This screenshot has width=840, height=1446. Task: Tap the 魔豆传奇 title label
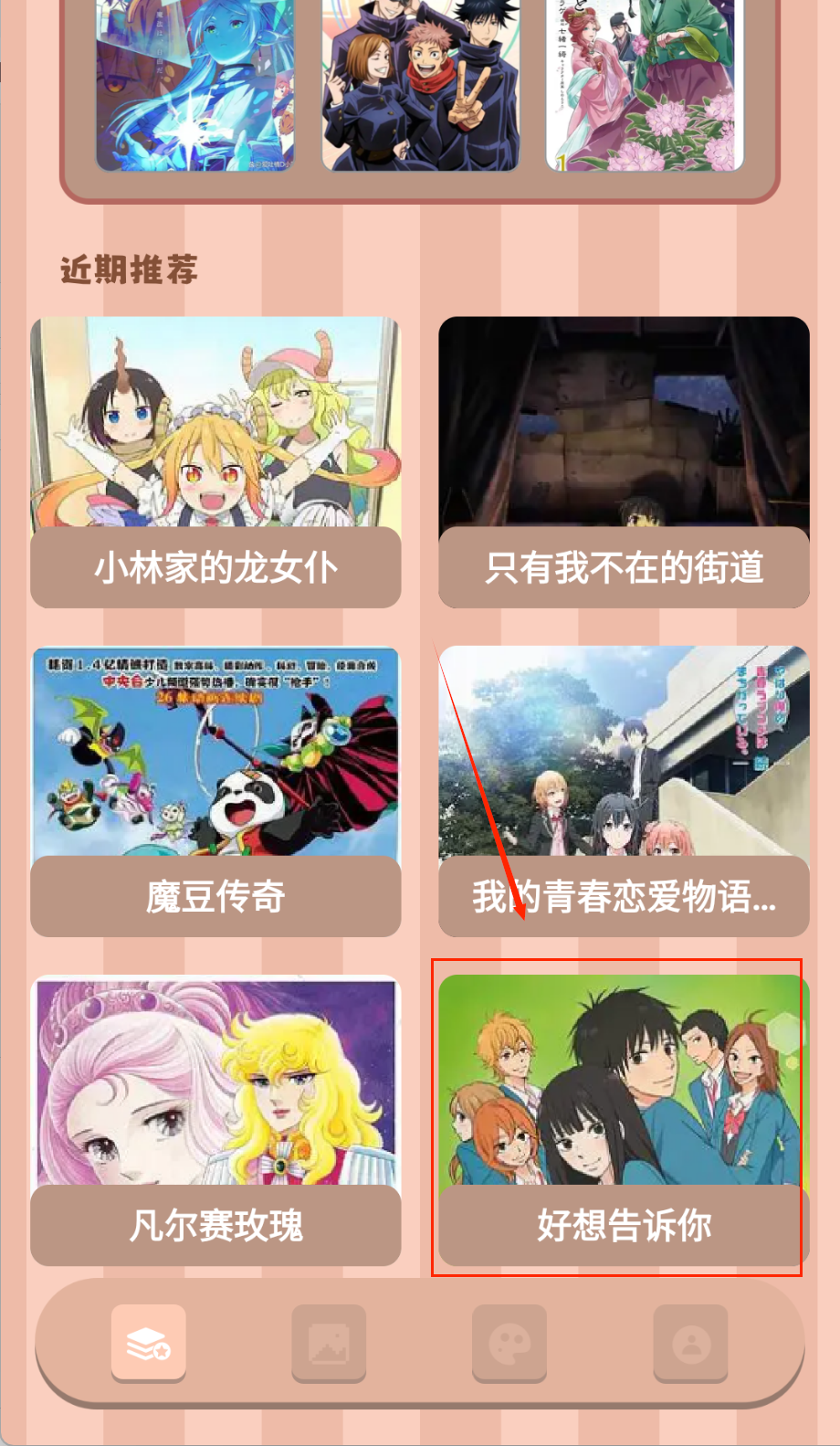(x=215, y=898)
